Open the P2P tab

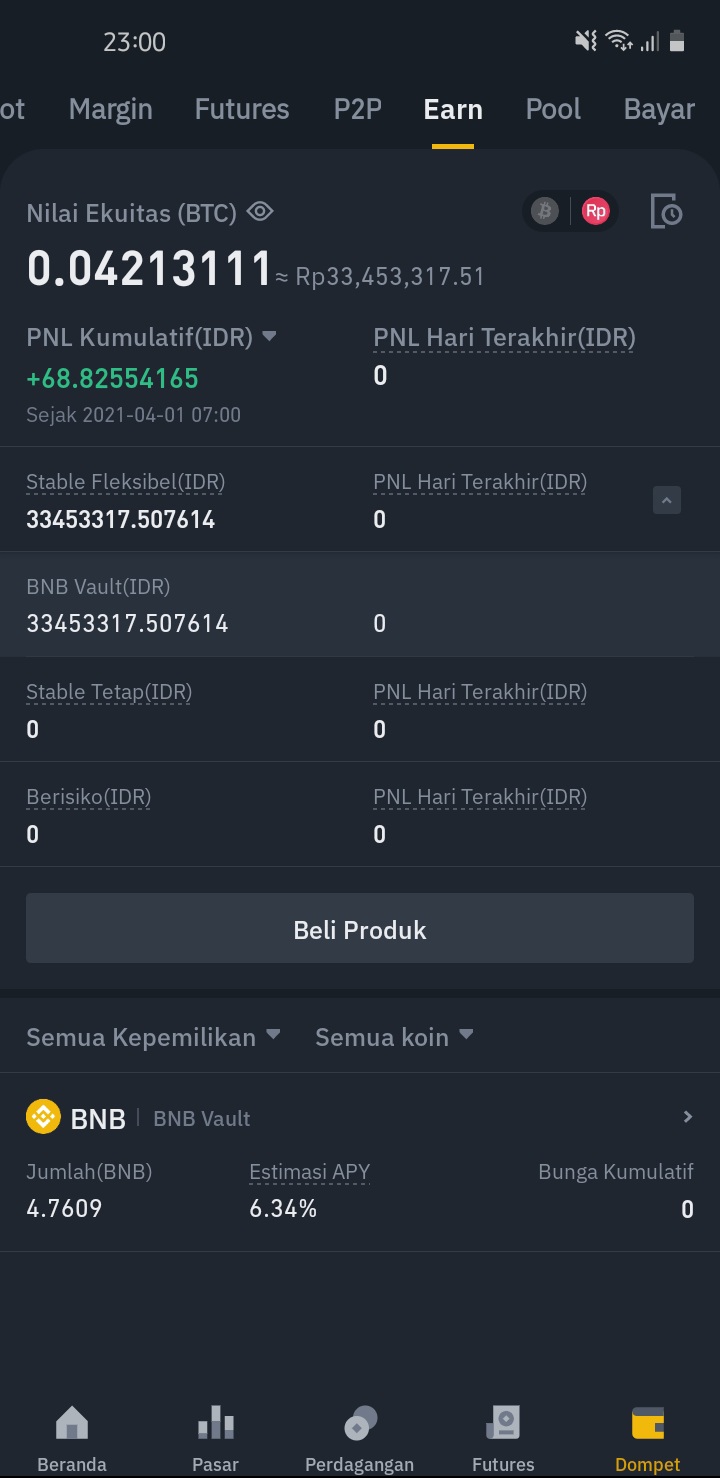coord(357,109)
